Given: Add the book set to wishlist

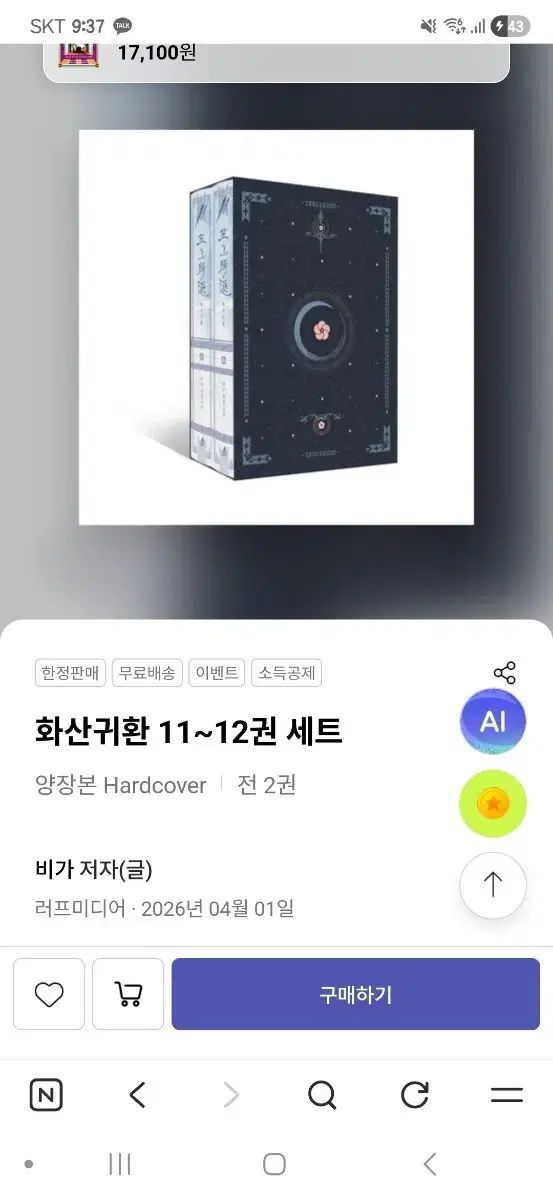Looking at the screenshot, I should pyautogui.click(x=49, y=994).
